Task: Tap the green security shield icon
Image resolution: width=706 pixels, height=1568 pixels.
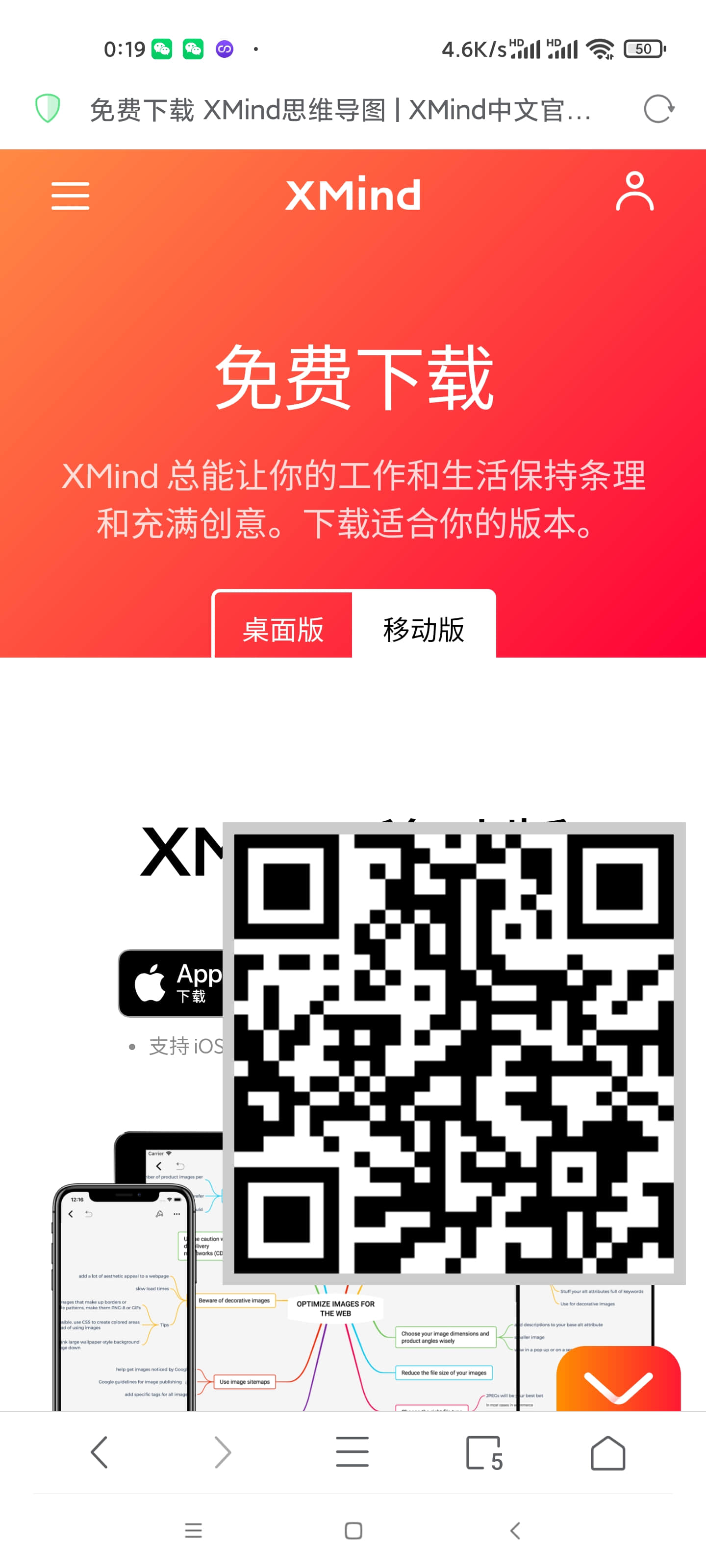Action: point(48,109)
